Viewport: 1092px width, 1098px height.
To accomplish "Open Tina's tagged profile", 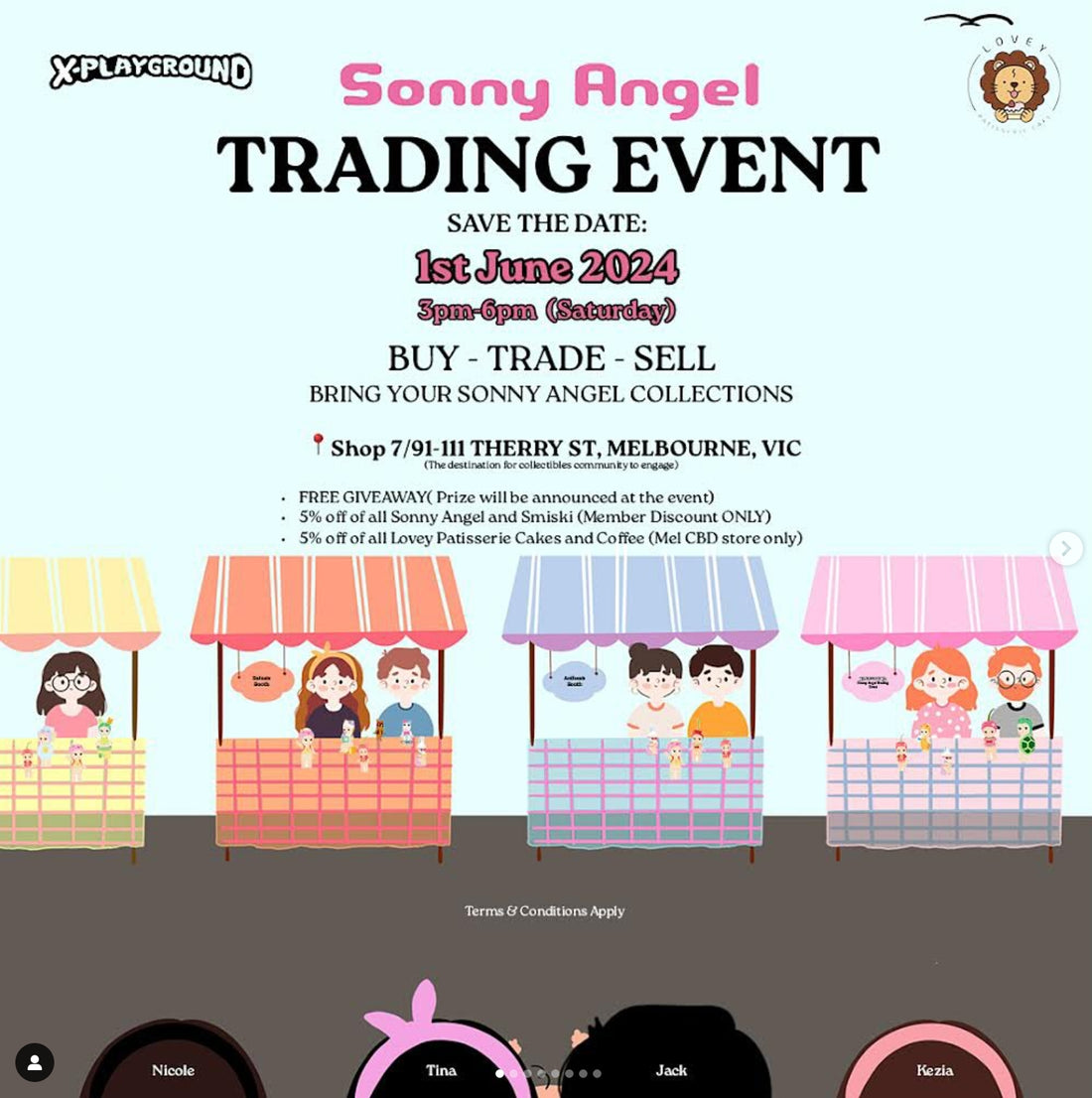I will click(x=441, y=1070).
